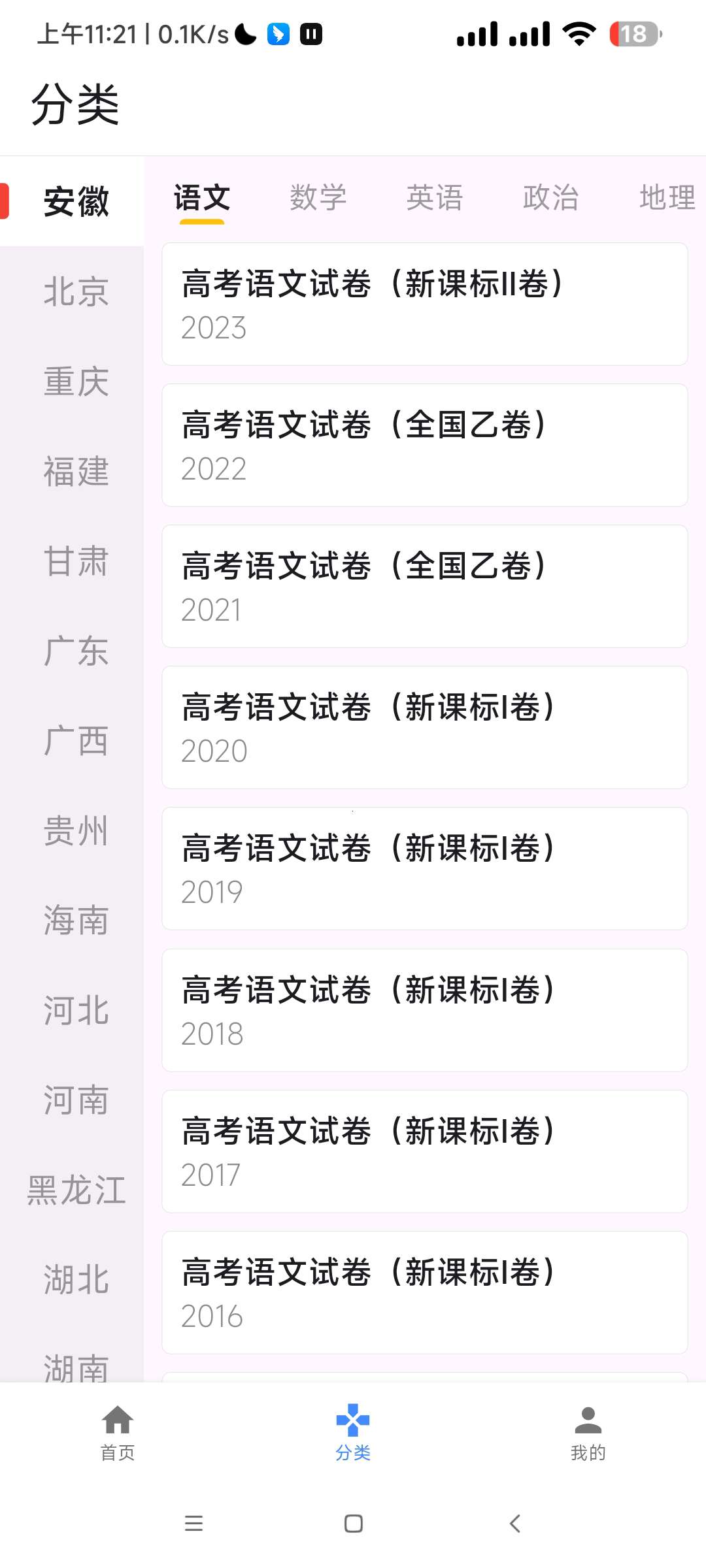
Task: Open the 2022 高考语文试卷 (全国乙卷)
Action: 425,445
